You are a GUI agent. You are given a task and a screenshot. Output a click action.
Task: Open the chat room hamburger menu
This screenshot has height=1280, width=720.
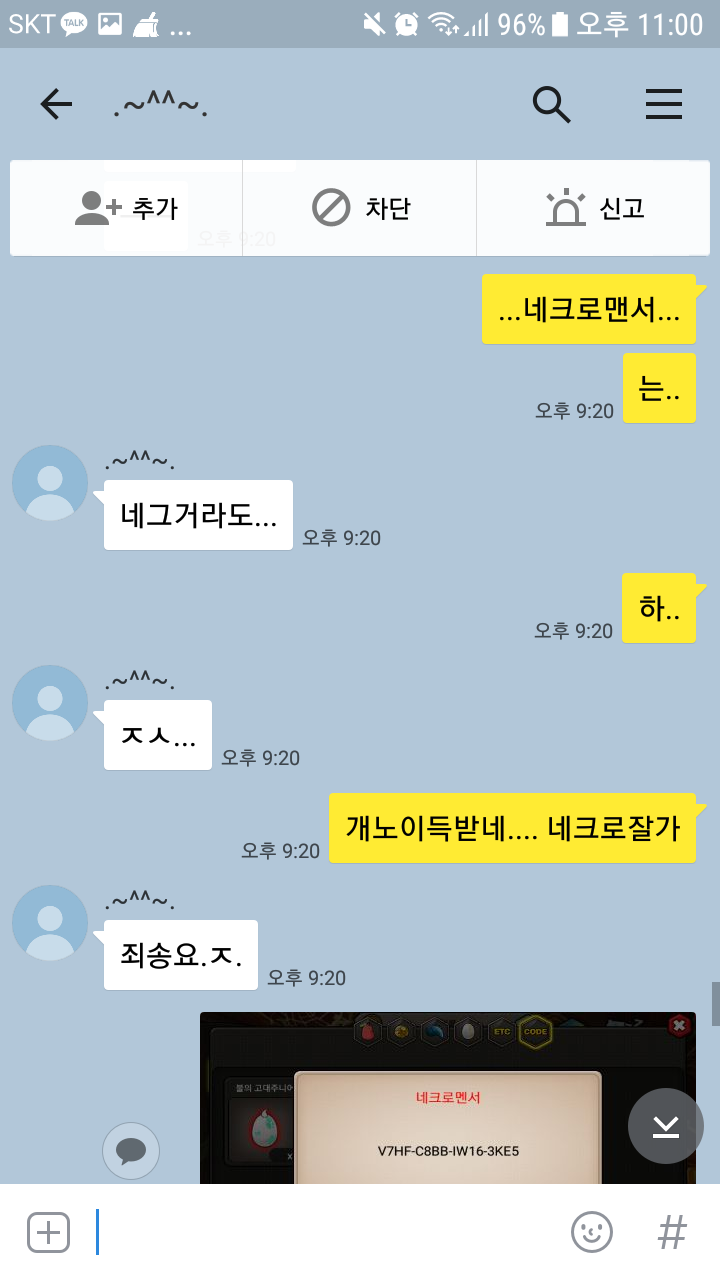[664, 104]
